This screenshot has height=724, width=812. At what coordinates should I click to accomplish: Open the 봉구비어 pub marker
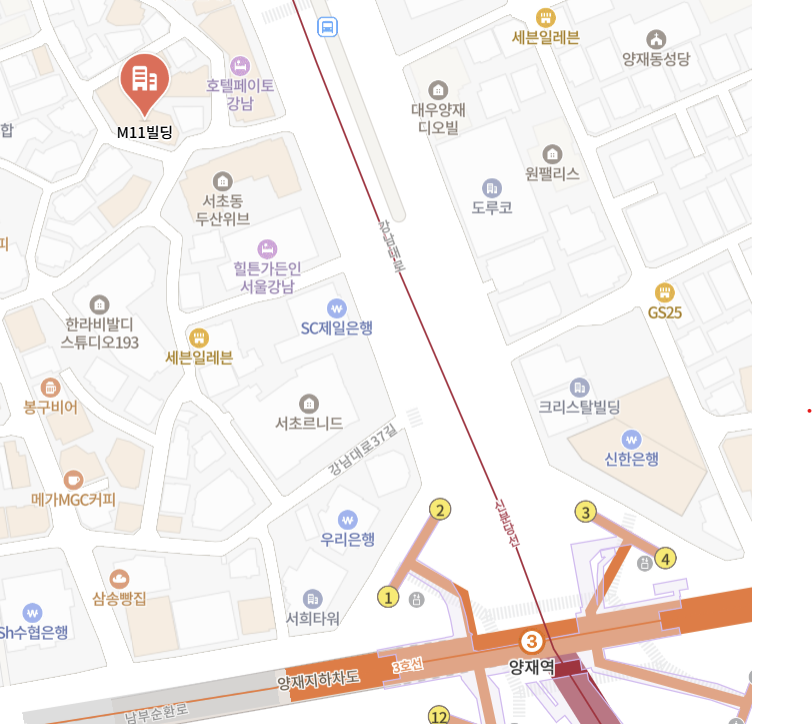pyautogui.click(x=50, y=388)
